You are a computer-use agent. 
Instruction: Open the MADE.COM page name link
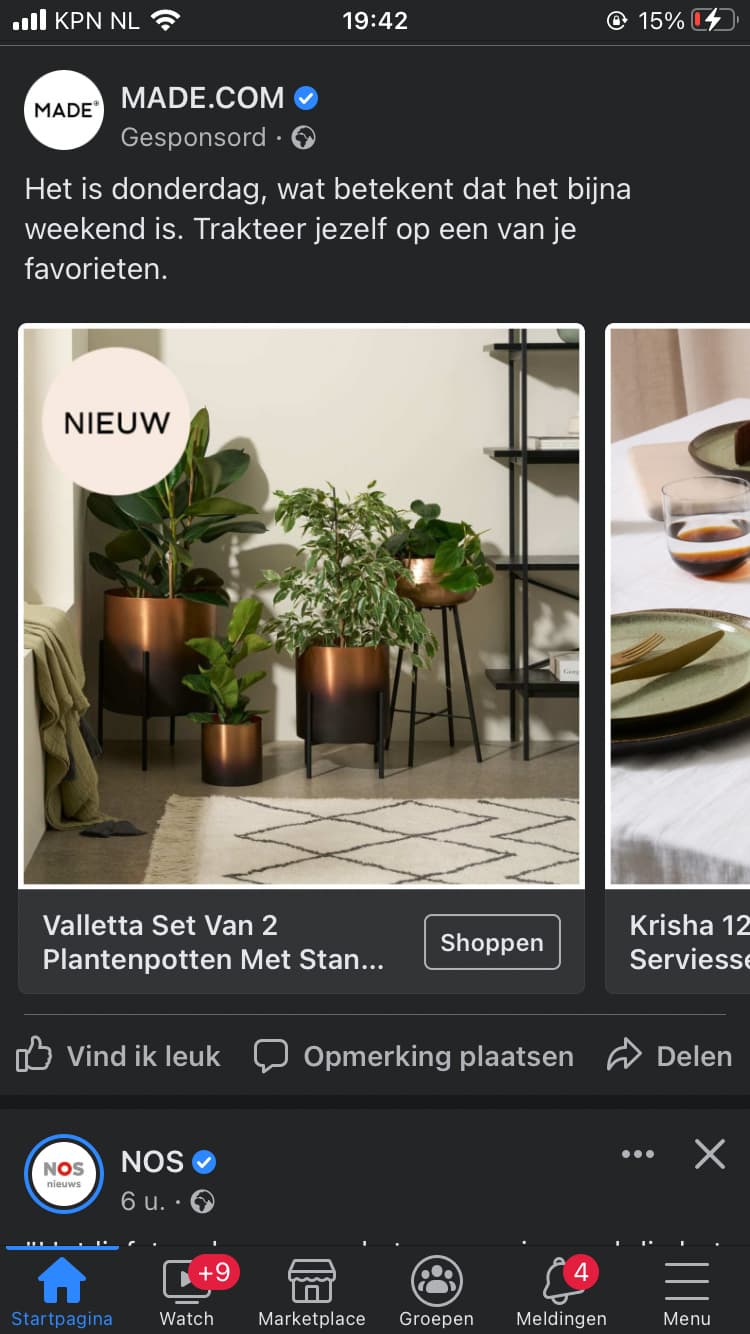(203, 98)
